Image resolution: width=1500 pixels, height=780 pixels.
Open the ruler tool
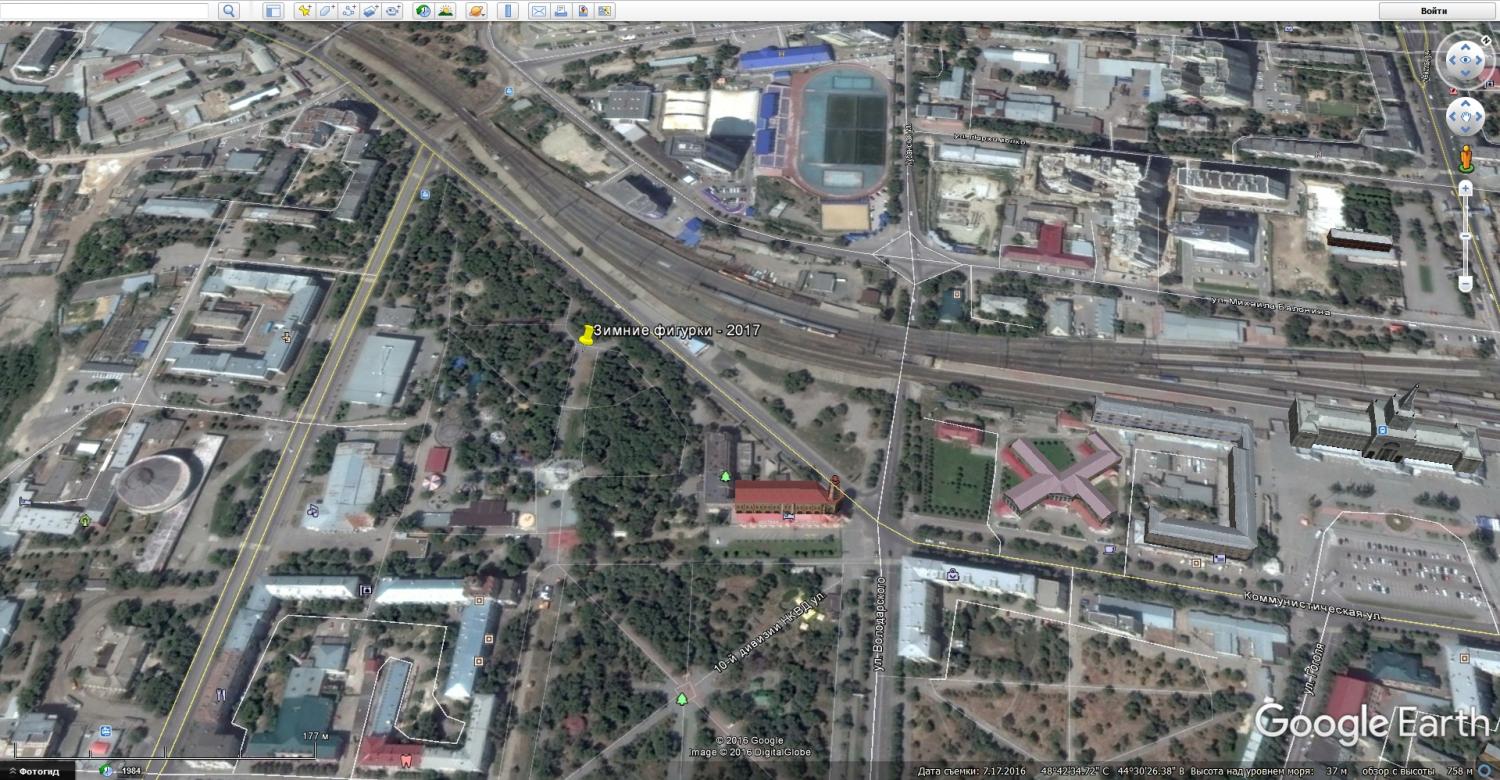(507, 10)
